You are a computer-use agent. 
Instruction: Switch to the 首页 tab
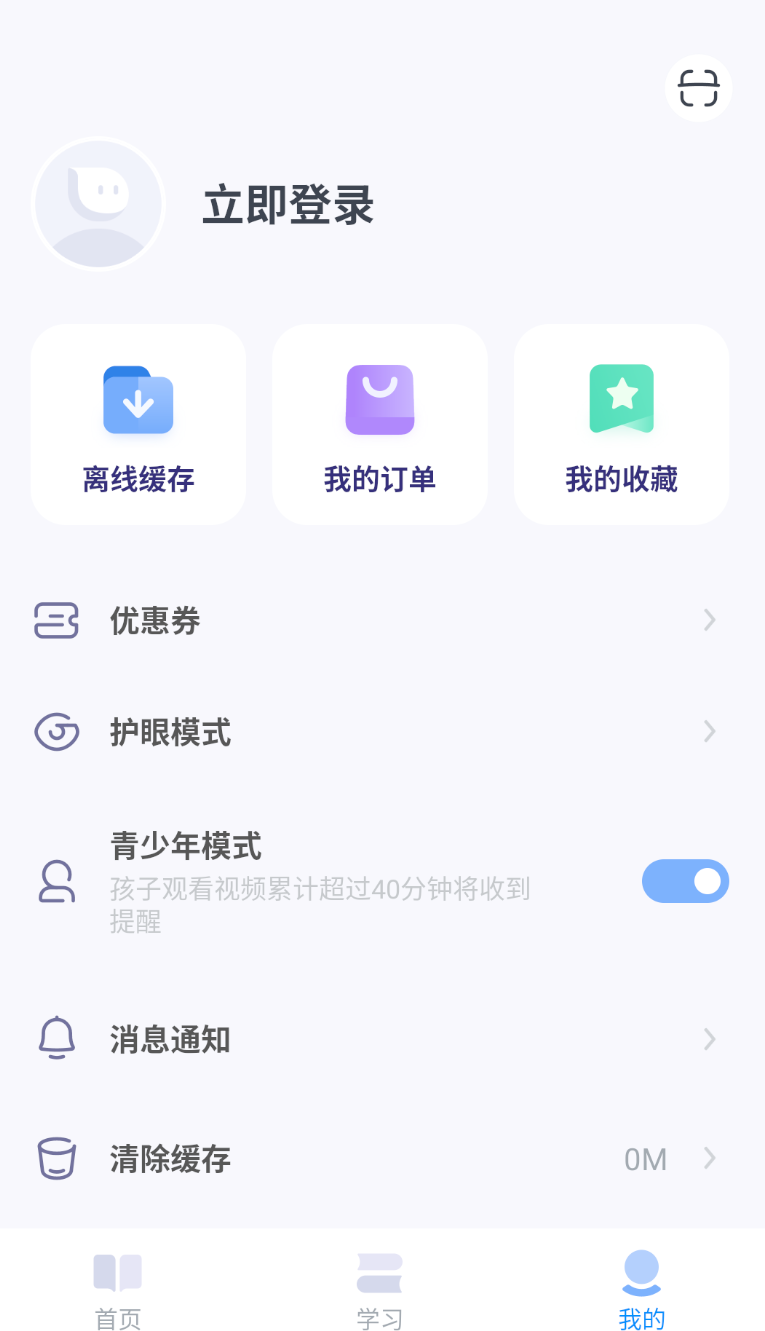click(x=117, y=1287)
